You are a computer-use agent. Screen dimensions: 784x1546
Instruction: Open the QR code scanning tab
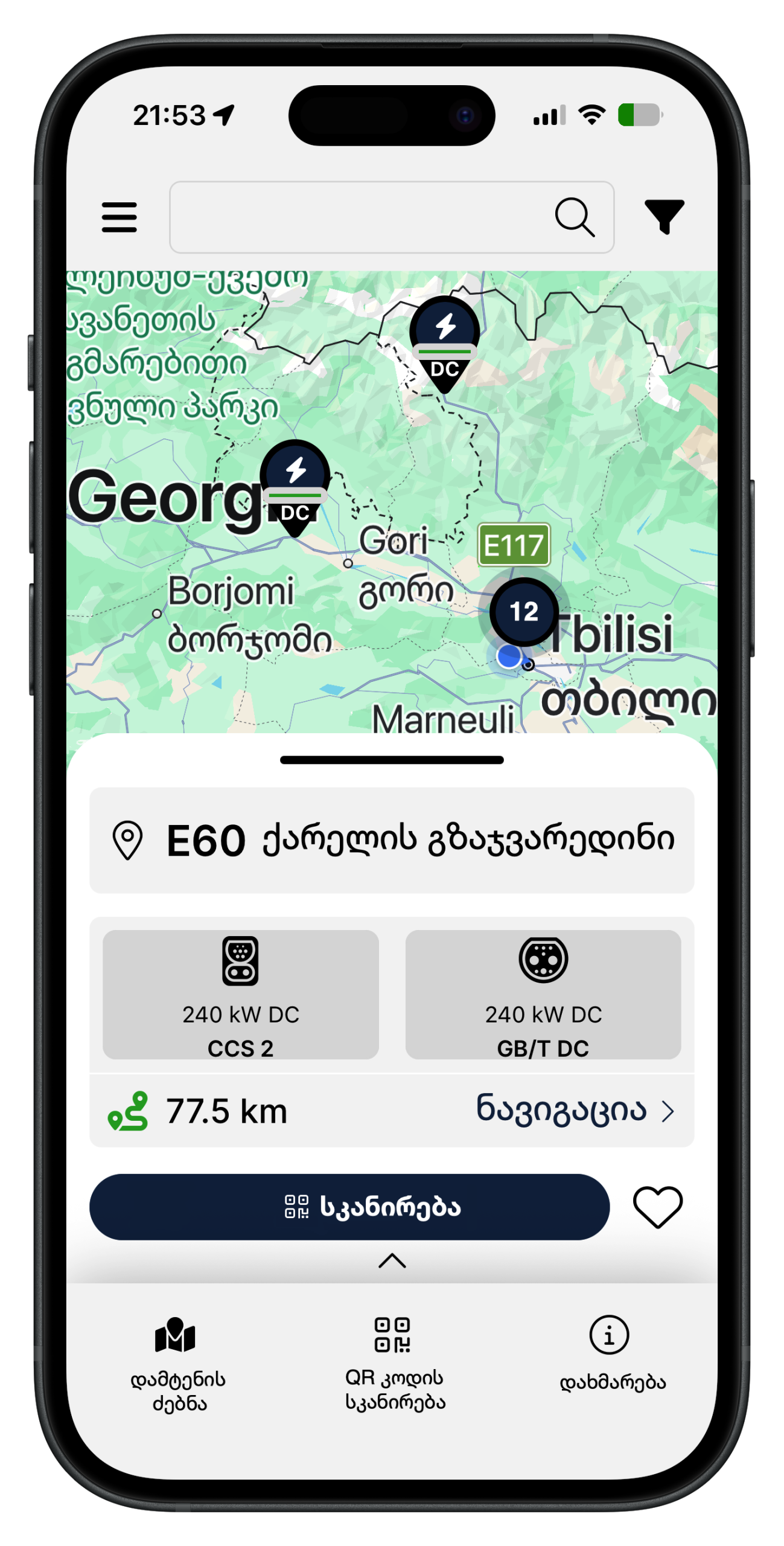click(394, 1362)
